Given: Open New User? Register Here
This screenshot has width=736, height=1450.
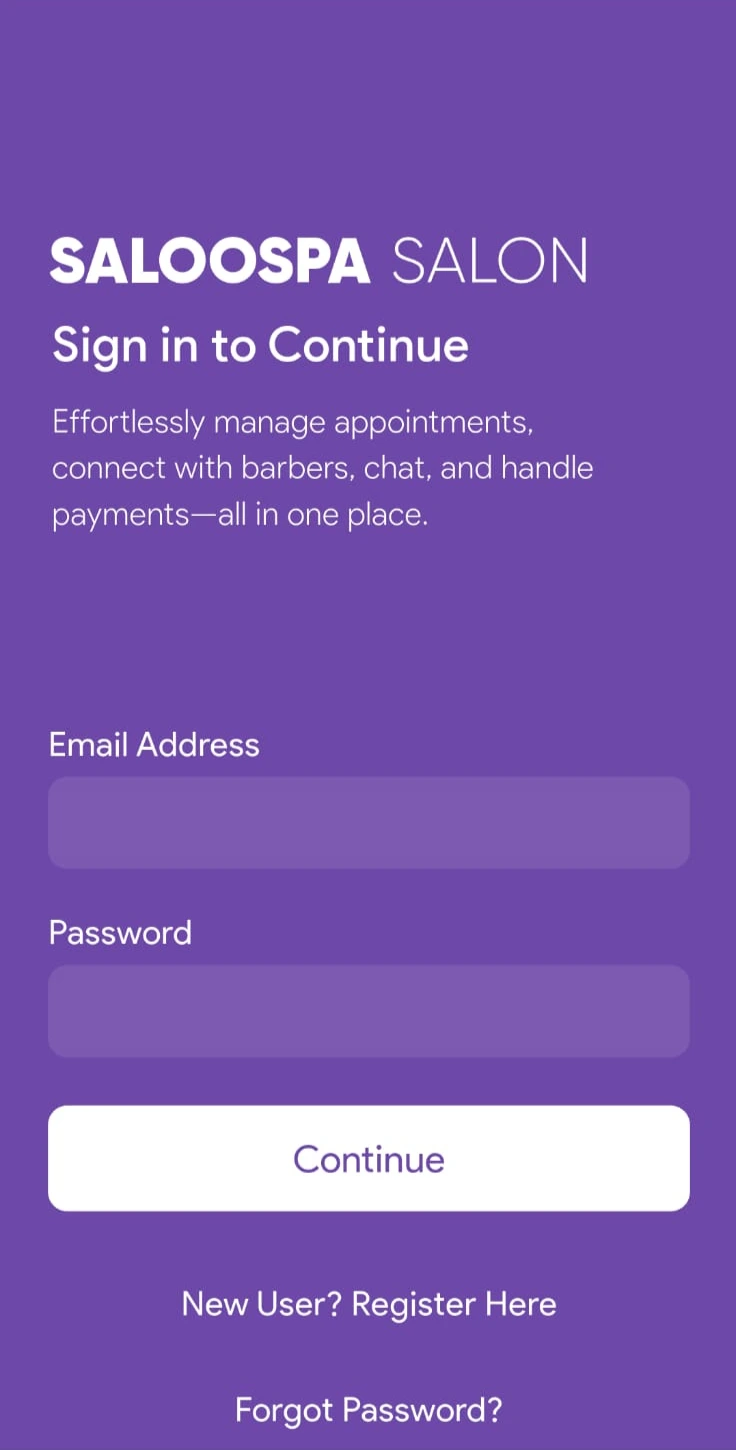Looking at the screenshot, I should [368, 1304].
